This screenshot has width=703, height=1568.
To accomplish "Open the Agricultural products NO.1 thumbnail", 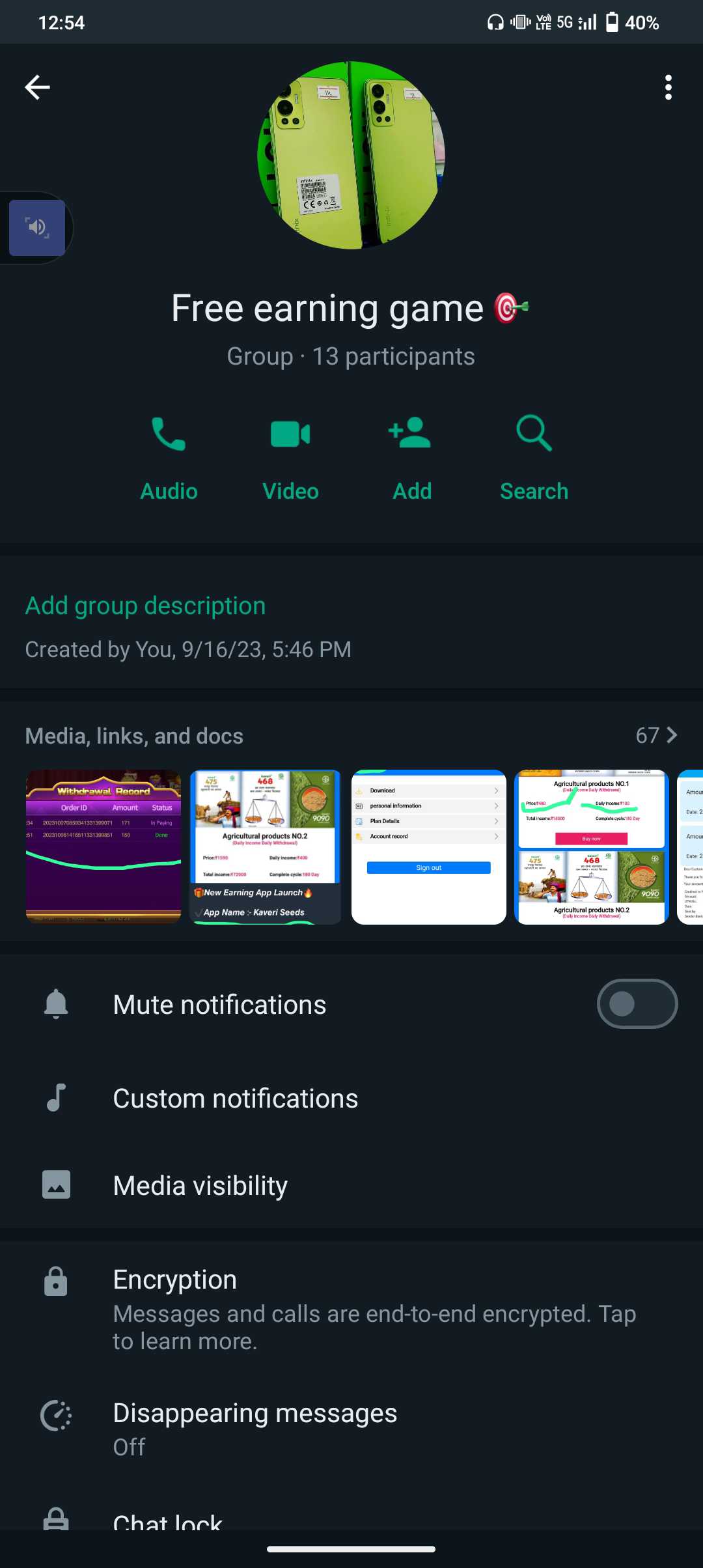I will tap(592, 847).
